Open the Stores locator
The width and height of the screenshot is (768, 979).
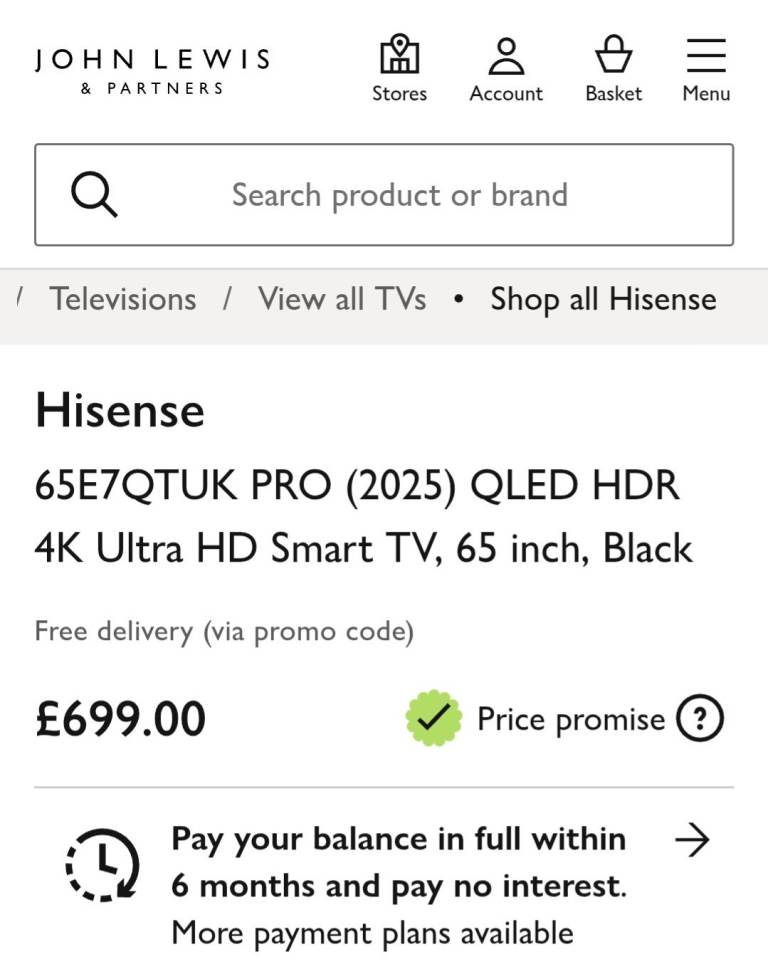[x=399, y=69]
